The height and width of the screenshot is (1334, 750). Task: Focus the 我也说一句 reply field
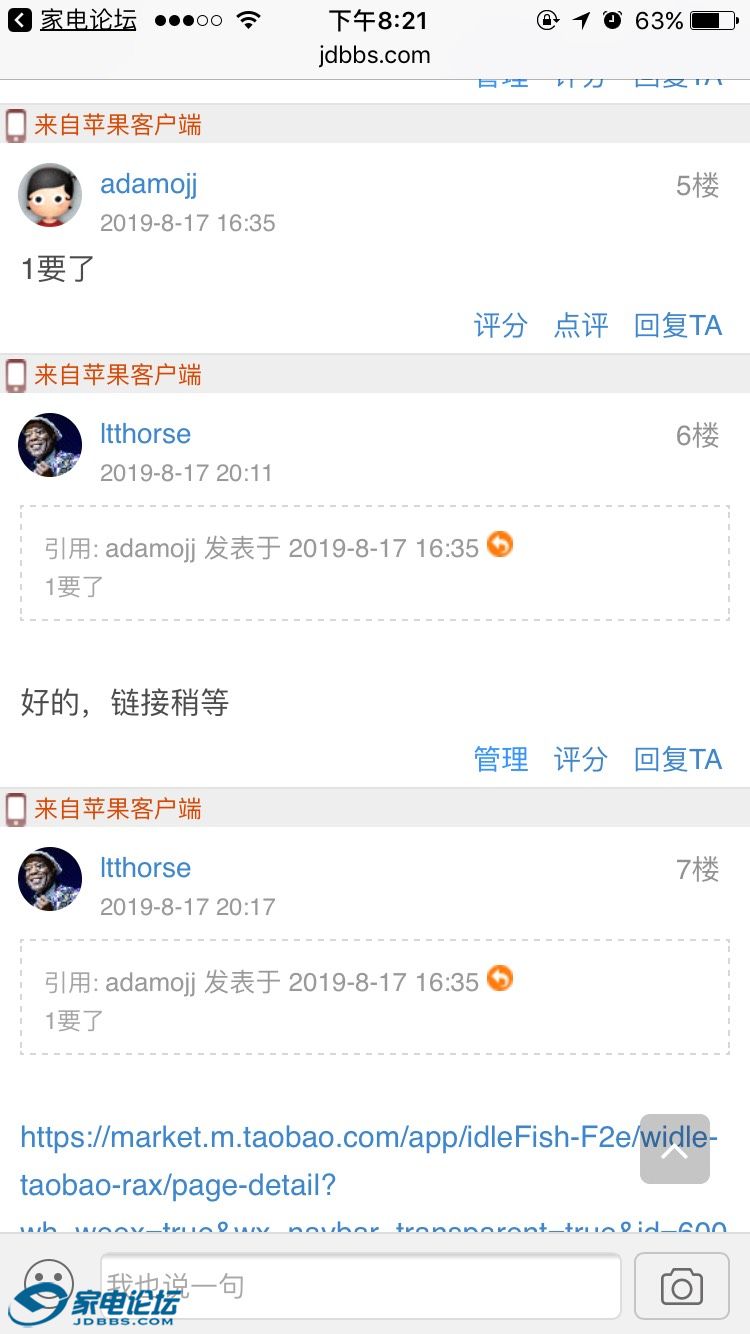tap(360, 1286)
